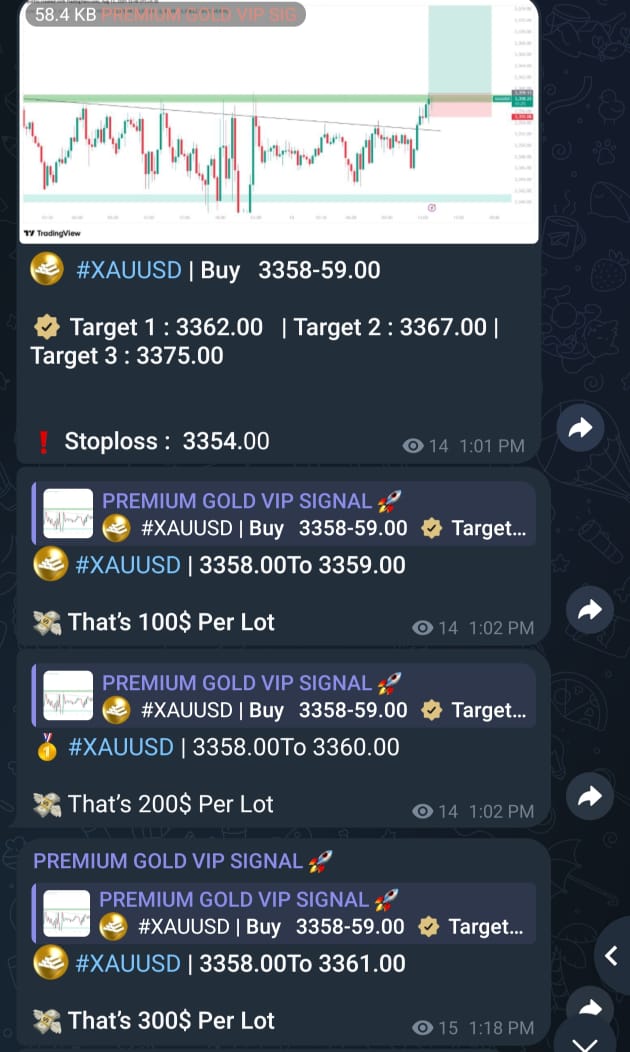Open the TradingView chart image
The width and height of the screenshot is (630, 1052).
tap(278, 121)
